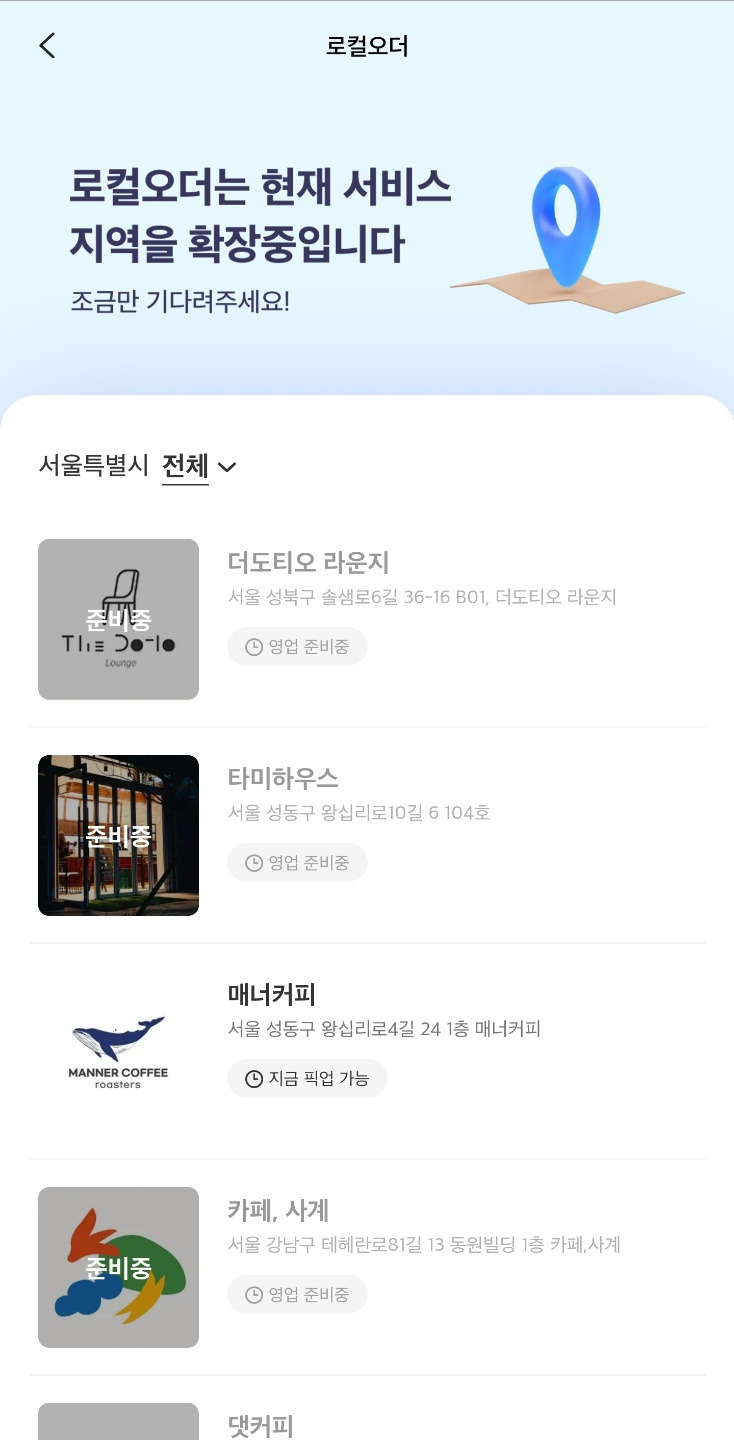Screen dimensions: 734x1440
Task: Click the 영업 준비중 badge on 카페, 사계
Action: click(297, 1294)
